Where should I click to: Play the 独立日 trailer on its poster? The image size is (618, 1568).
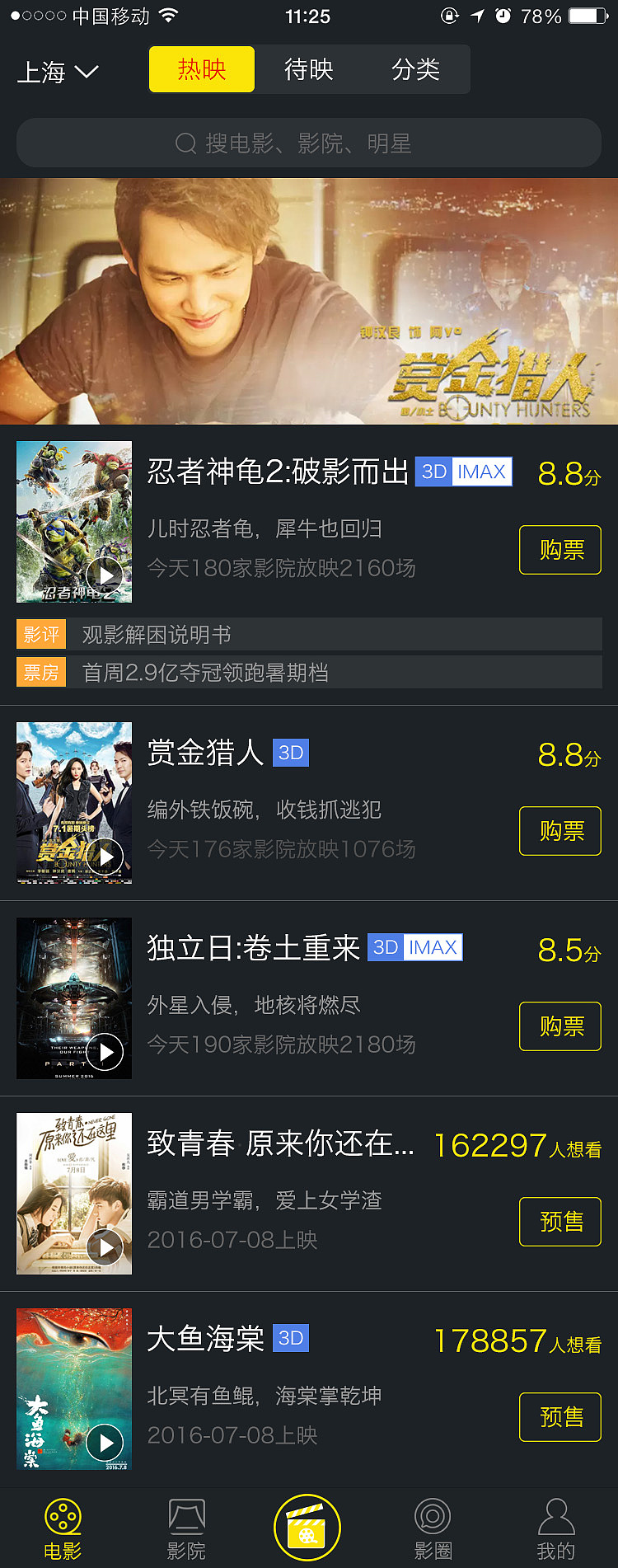pyautogui.click(x=105, y=1052)
